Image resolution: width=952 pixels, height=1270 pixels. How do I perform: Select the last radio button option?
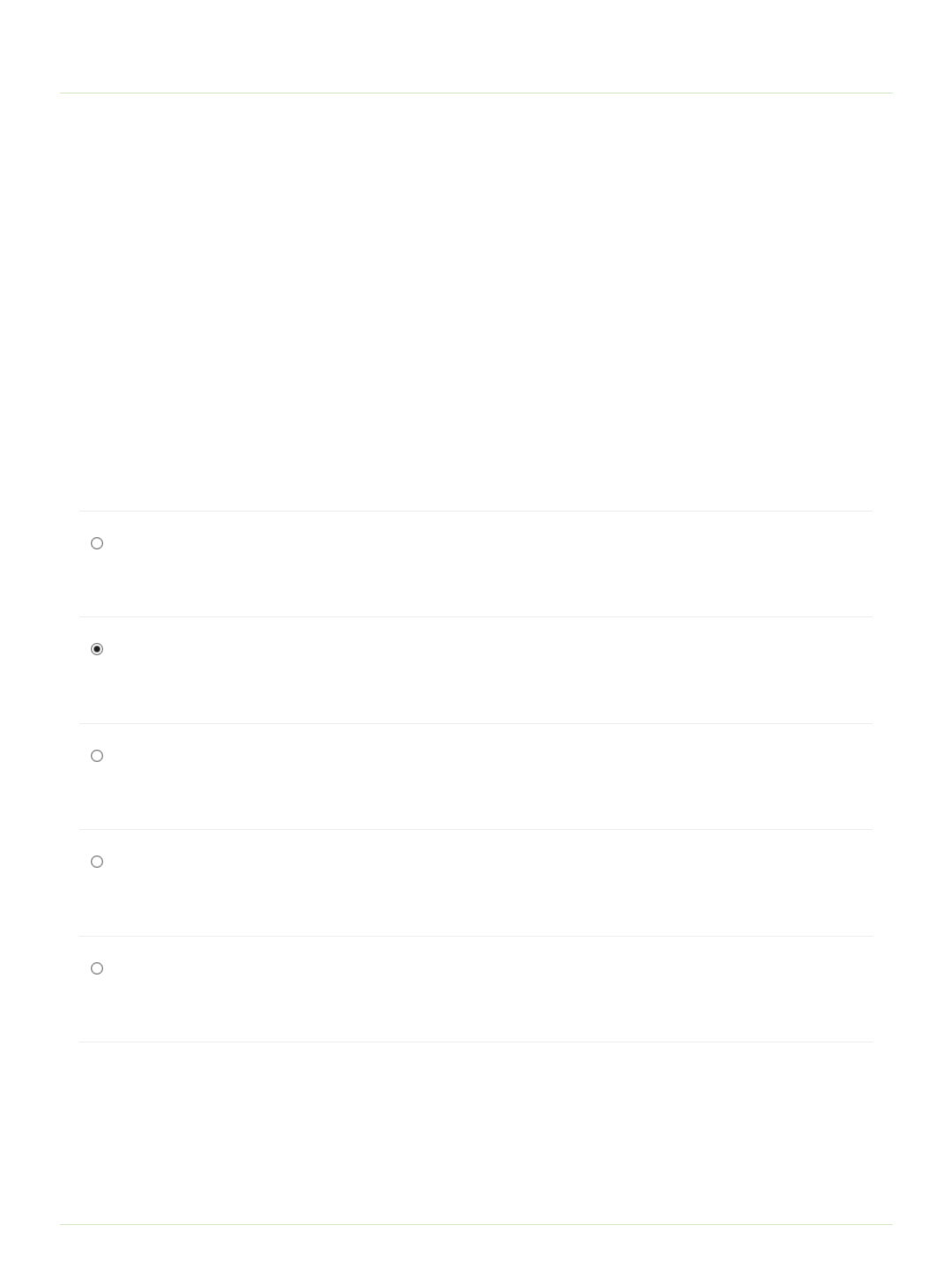click(x=97, y=968)
